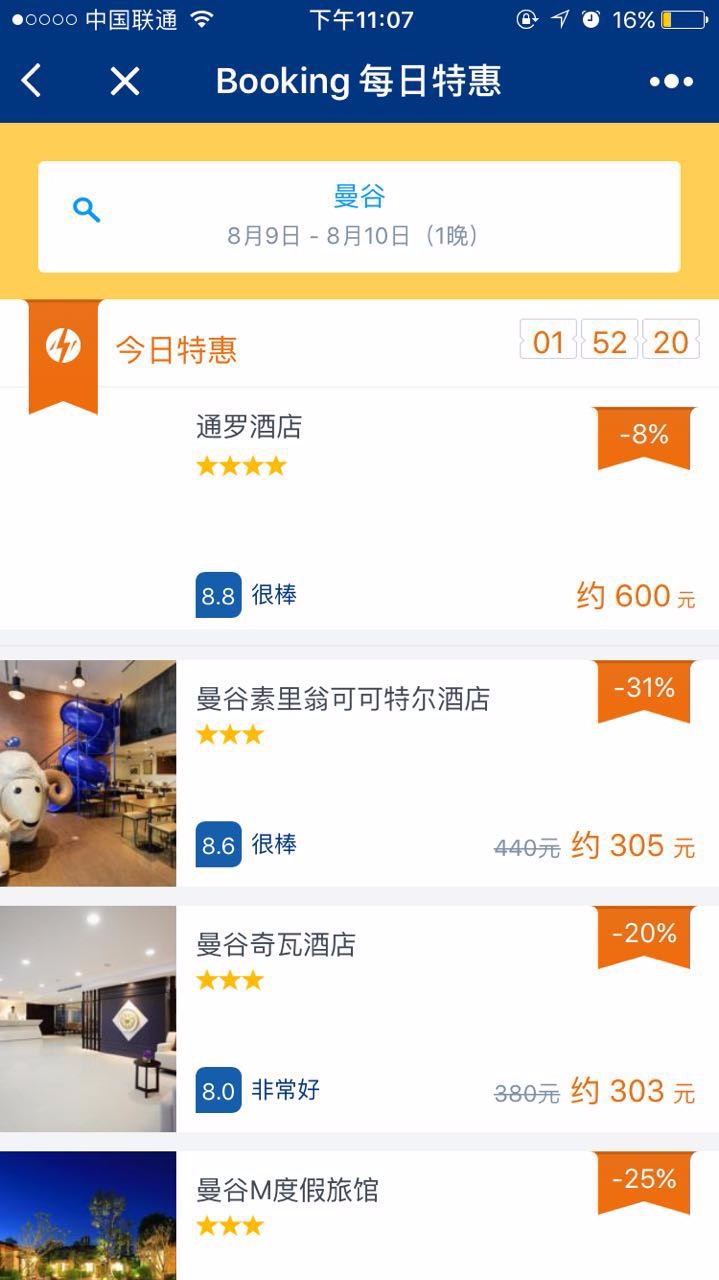Select the 曼谷奇瓦酒店 hotel listing
Screen dimensions: 719x1280
tap(359, 1019)
